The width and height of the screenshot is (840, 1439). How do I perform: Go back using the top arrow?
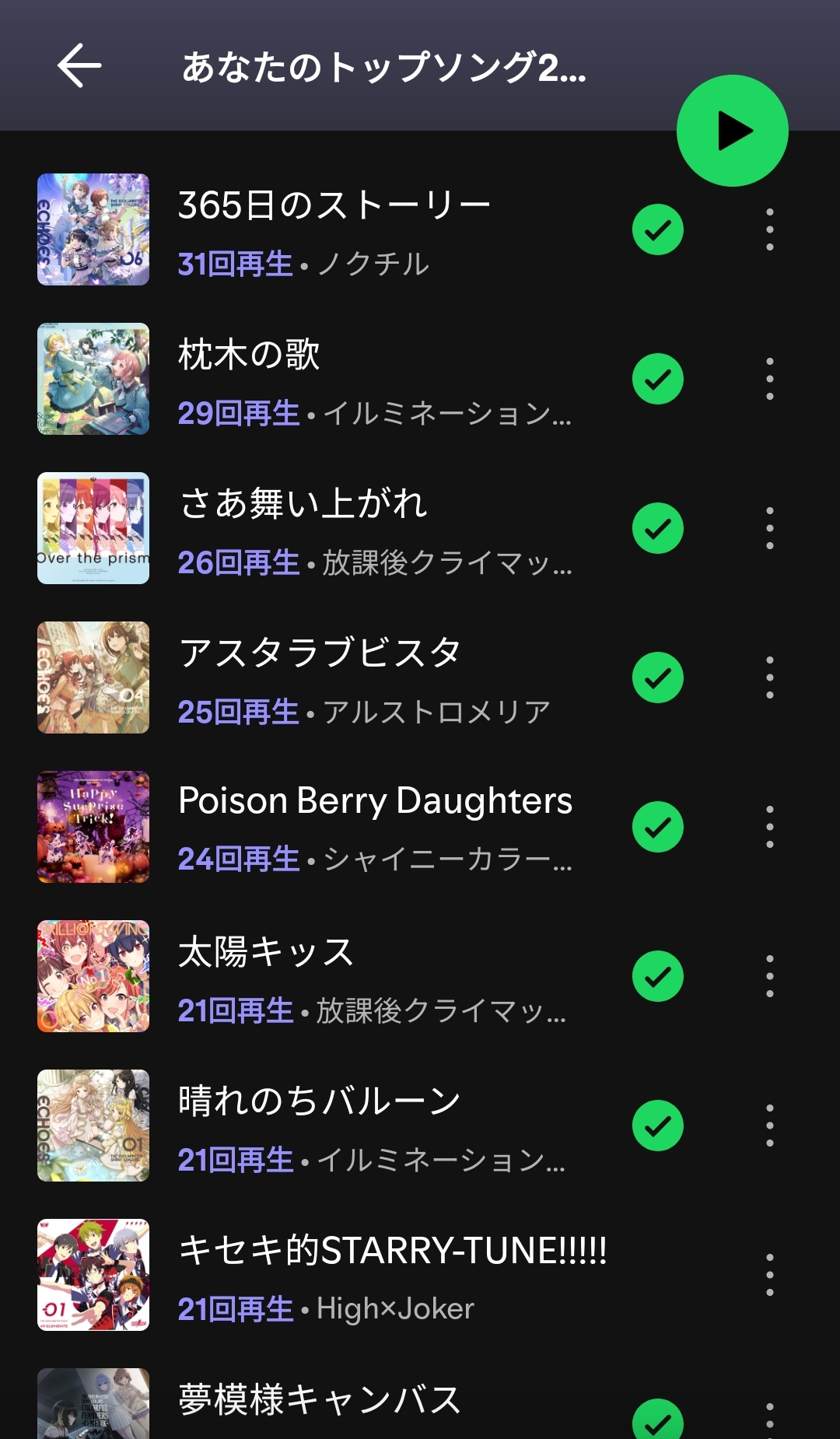pos(79,65)
